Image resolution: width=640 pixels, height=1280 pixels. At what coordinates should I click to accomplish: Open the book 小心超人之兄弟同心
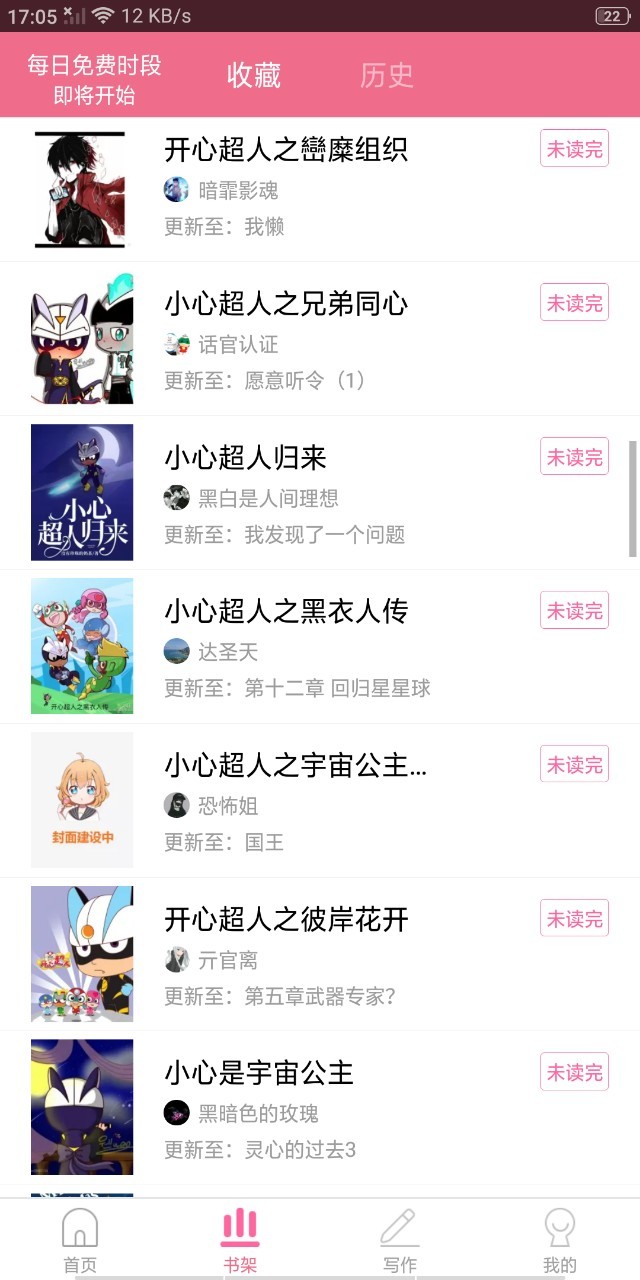click(286, 304)
